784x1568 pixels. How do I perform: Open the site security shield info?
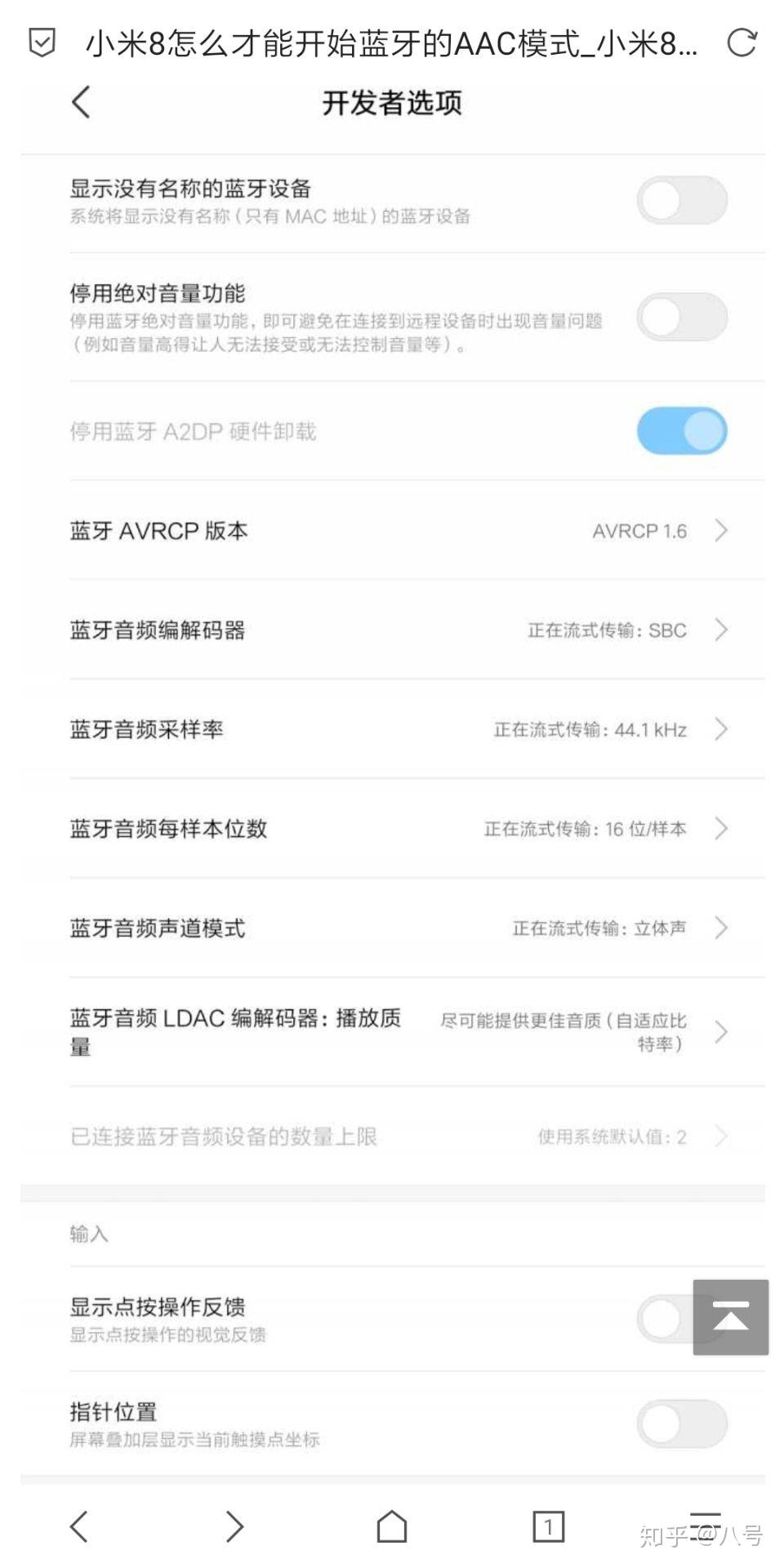pyautogui.click(x=42, y=42)
